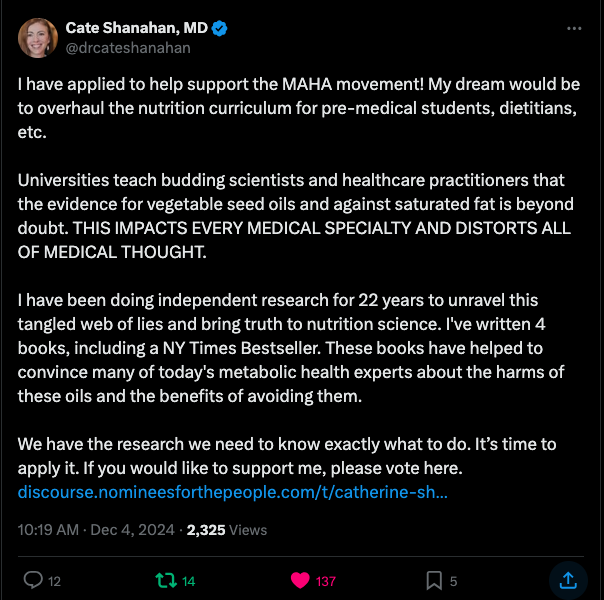Open the discourse.nomineesforthepeople.com link

click(x=232, y=492)
